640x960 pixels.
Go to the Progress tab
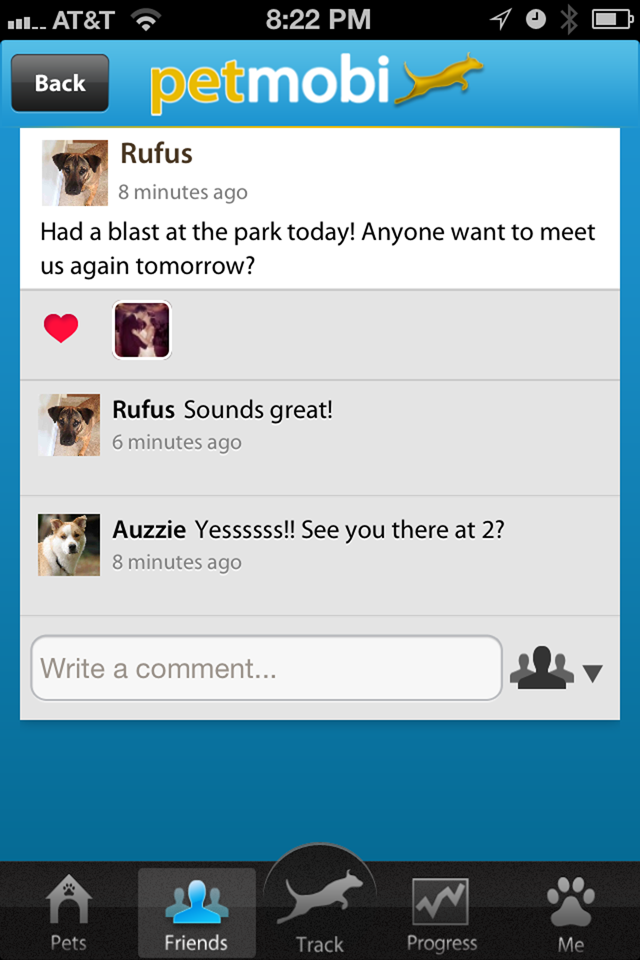[x=441, y=911]
